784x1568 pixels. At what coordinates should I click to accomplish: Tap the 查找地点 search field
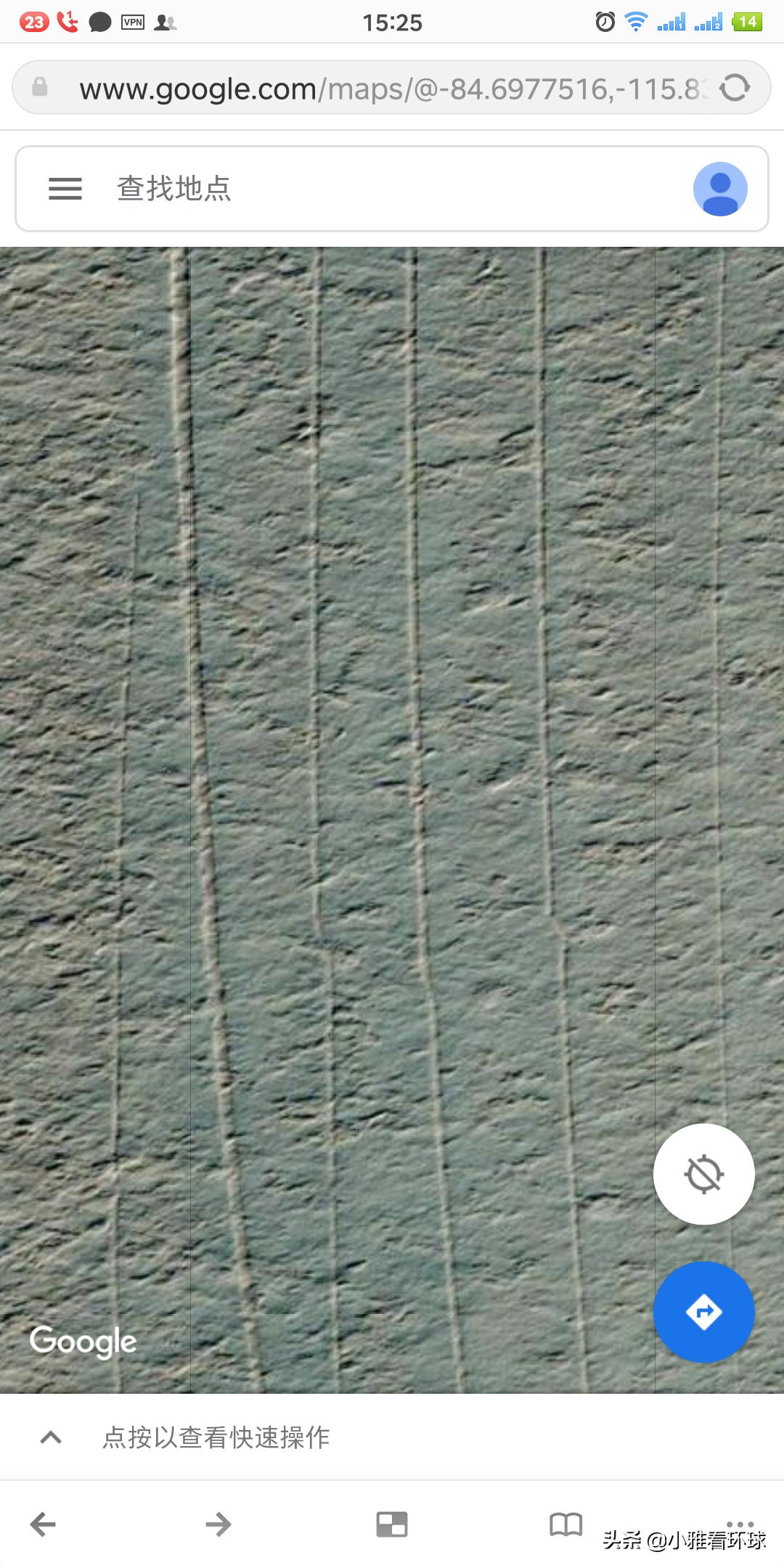click(x=363, y=189)
